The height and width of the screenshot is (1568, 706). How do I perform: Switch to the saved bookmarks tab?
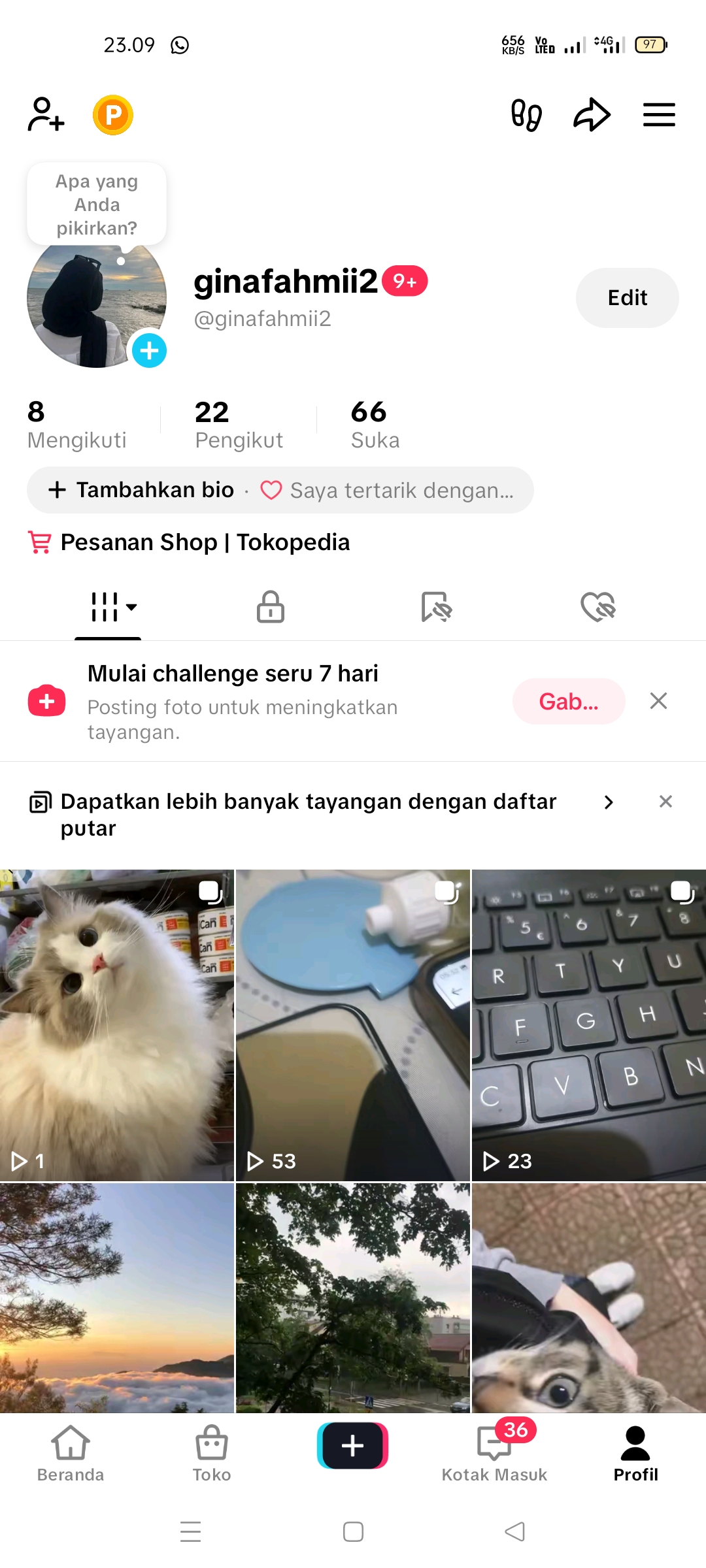tap(436, 607)
